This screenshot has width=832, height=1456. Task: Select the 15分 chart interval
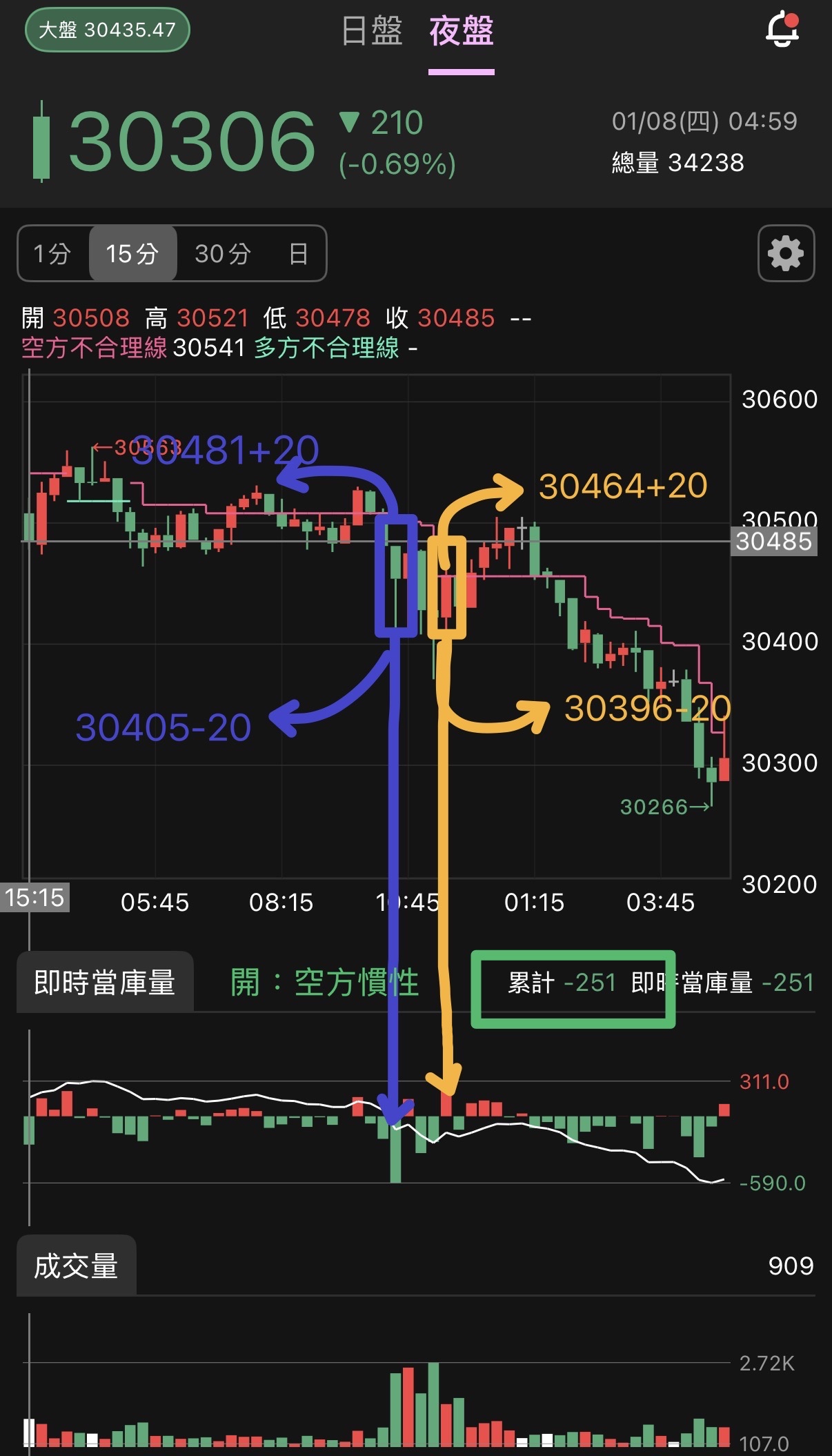pyautogui.click(x=132, y=254)
